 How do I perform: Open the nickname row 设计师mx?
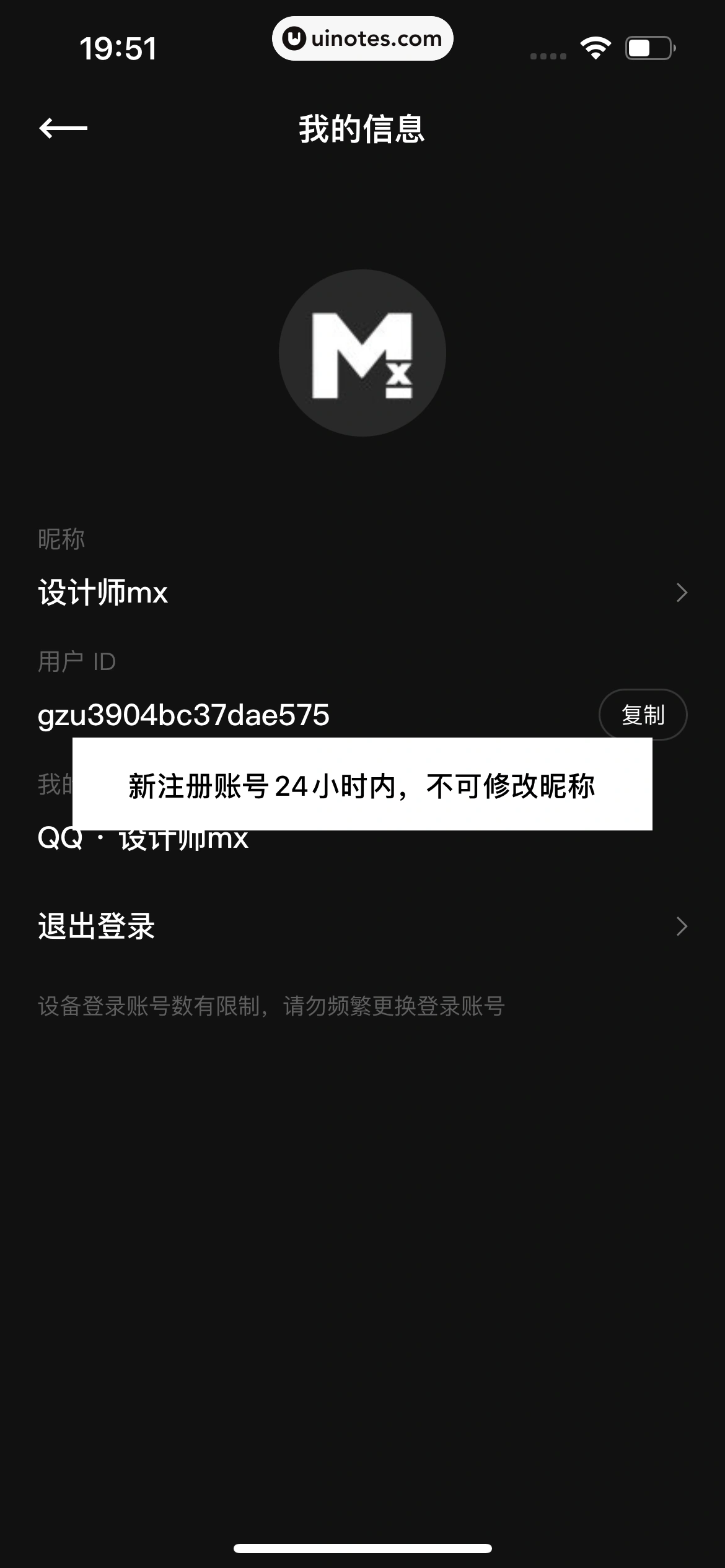point(362,593)
